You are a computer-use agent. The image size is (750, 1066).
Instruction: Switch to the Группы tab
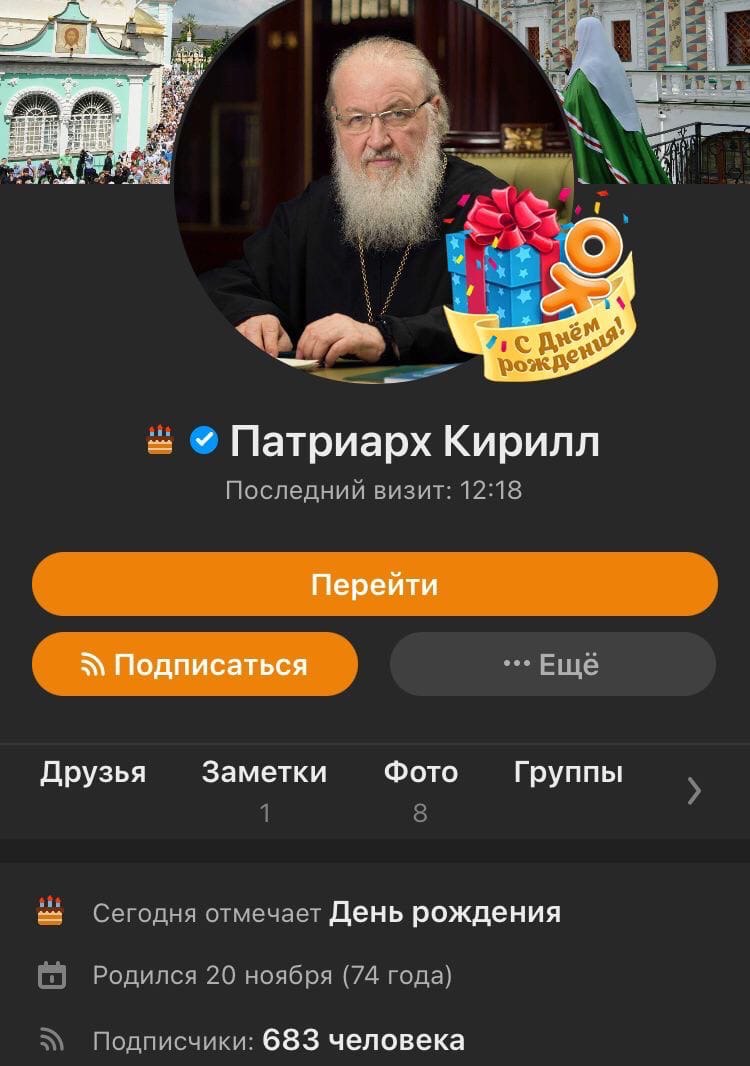tap(568, 773)
